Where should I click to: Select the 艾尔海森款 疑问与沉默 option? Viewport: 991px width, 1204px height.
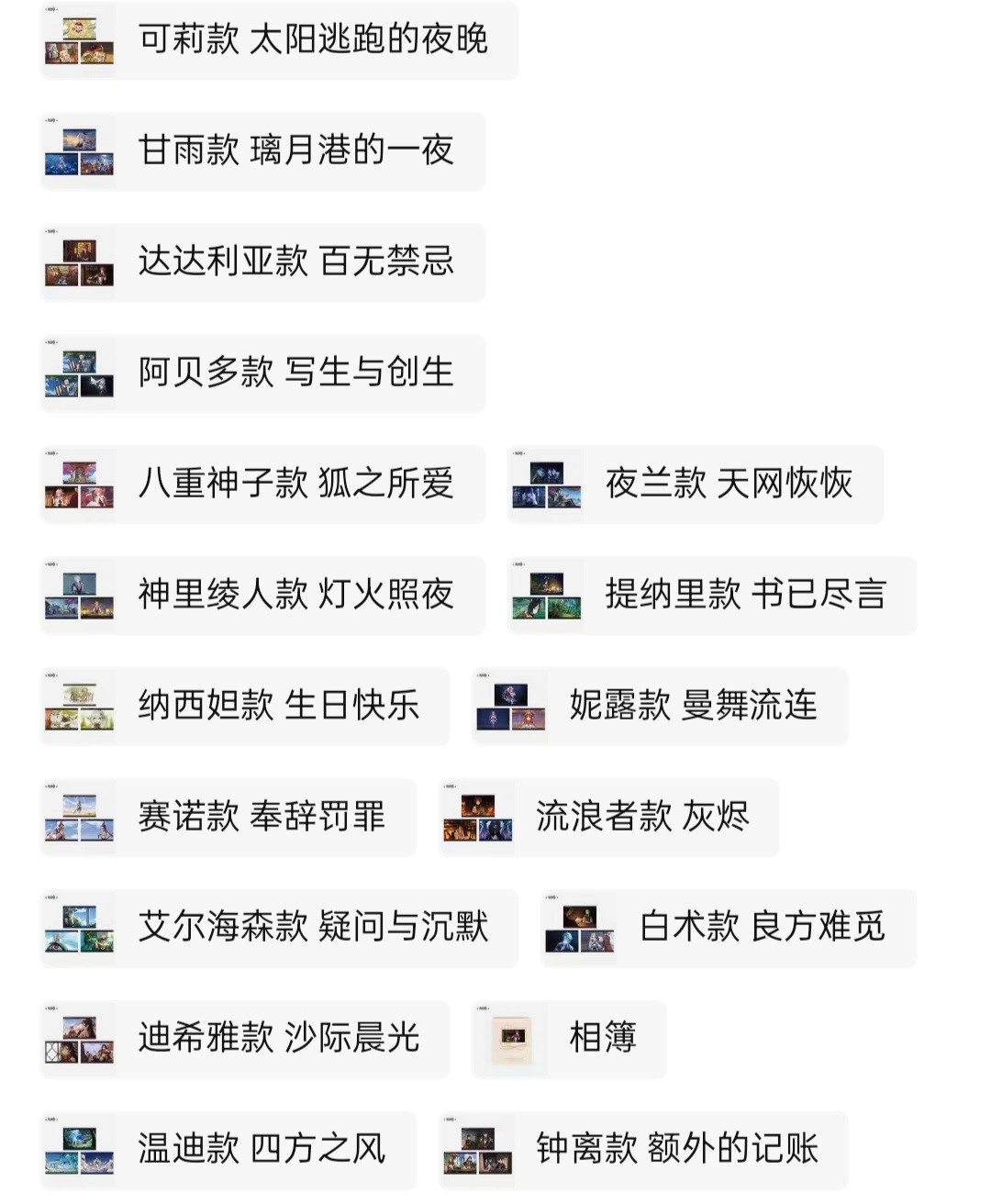point(280,929)
